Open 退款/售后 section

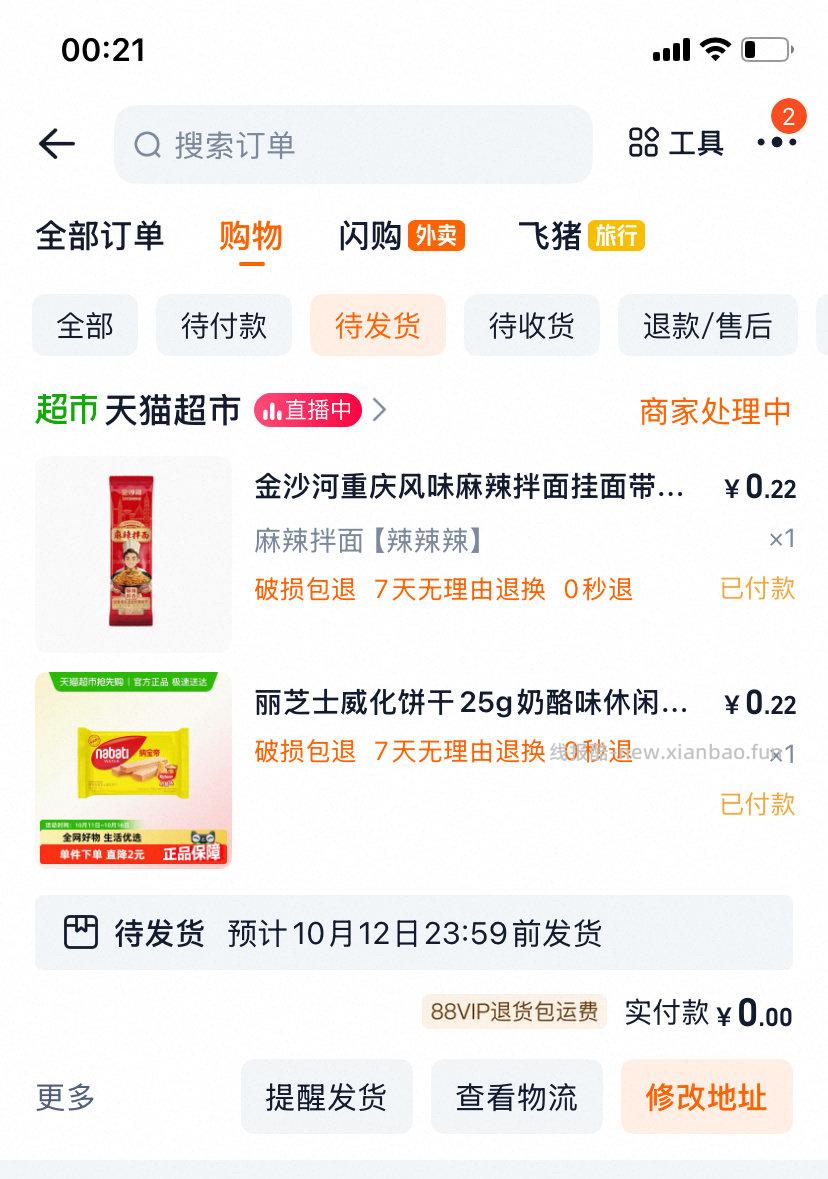[x=708, y=325]
